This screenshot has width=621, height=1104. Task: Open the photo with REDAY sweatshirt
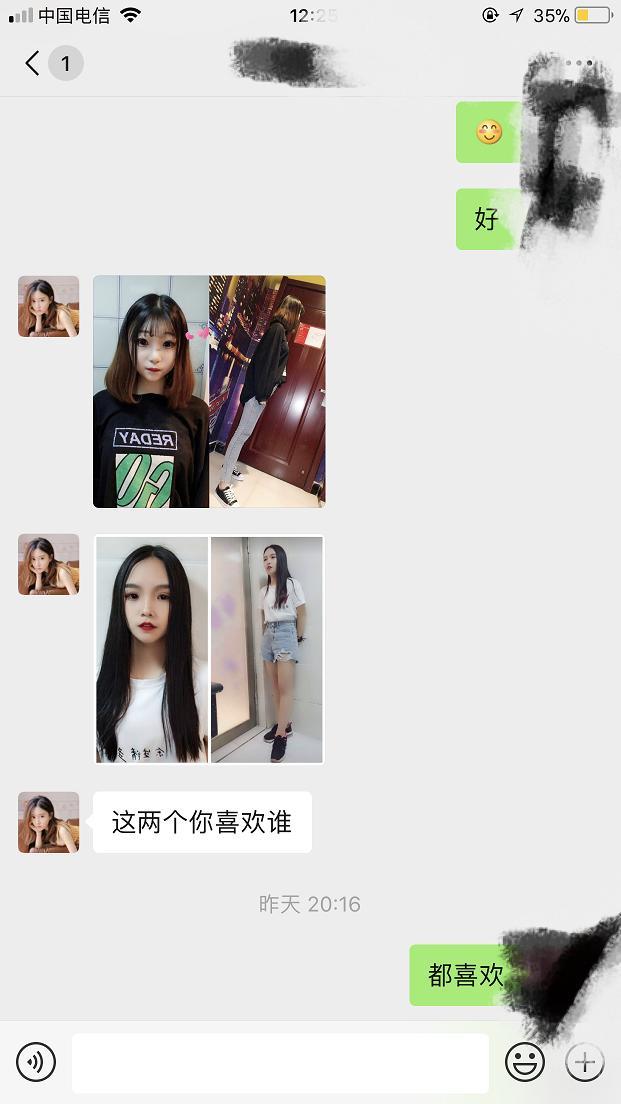click(209, 392)
